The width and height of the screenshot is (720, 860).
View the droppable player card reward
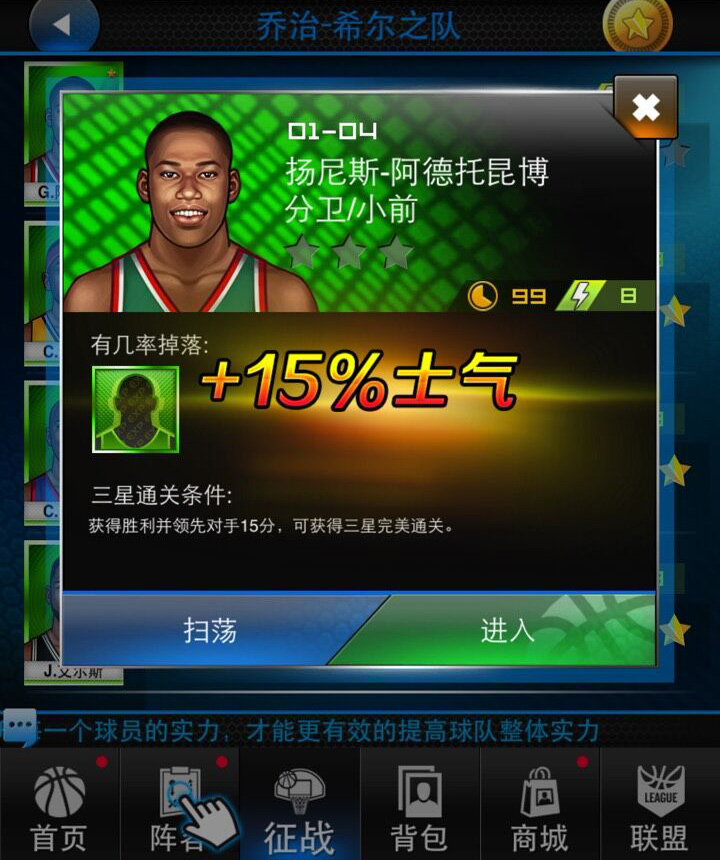point(135,409)
